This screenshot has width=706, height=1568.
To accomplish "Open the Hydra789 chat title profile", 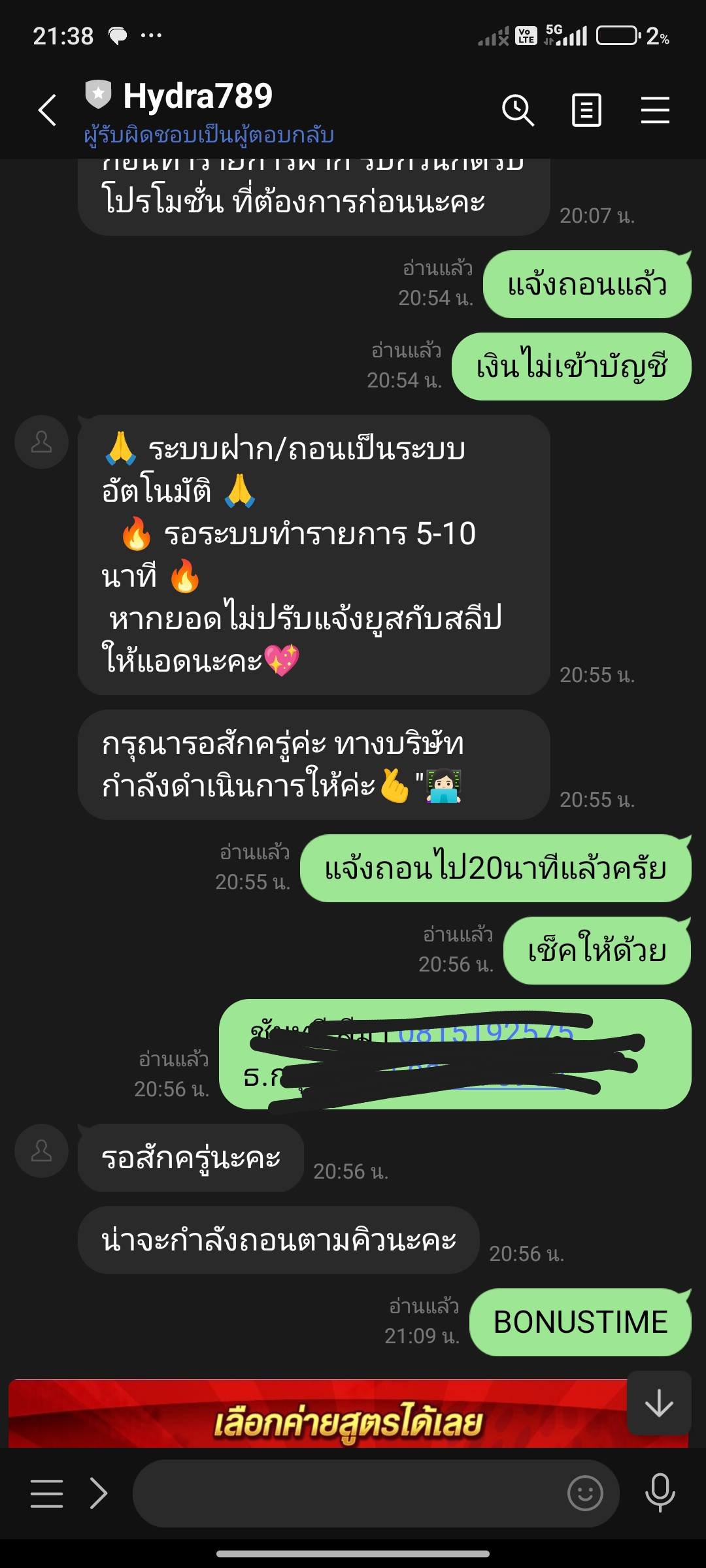I will pyautogui.click(x=197, y=97).
